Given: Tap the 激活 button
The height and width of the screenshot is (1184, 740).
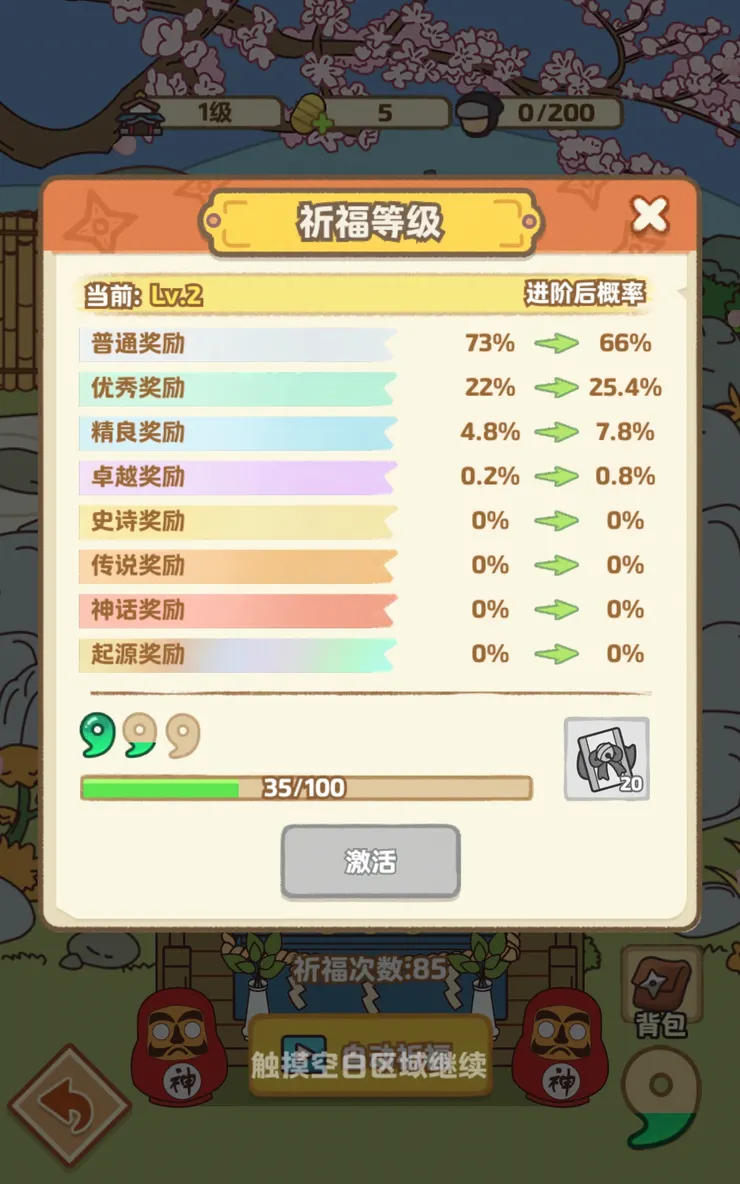Looking at the screenshot, I should click(370, 862).
